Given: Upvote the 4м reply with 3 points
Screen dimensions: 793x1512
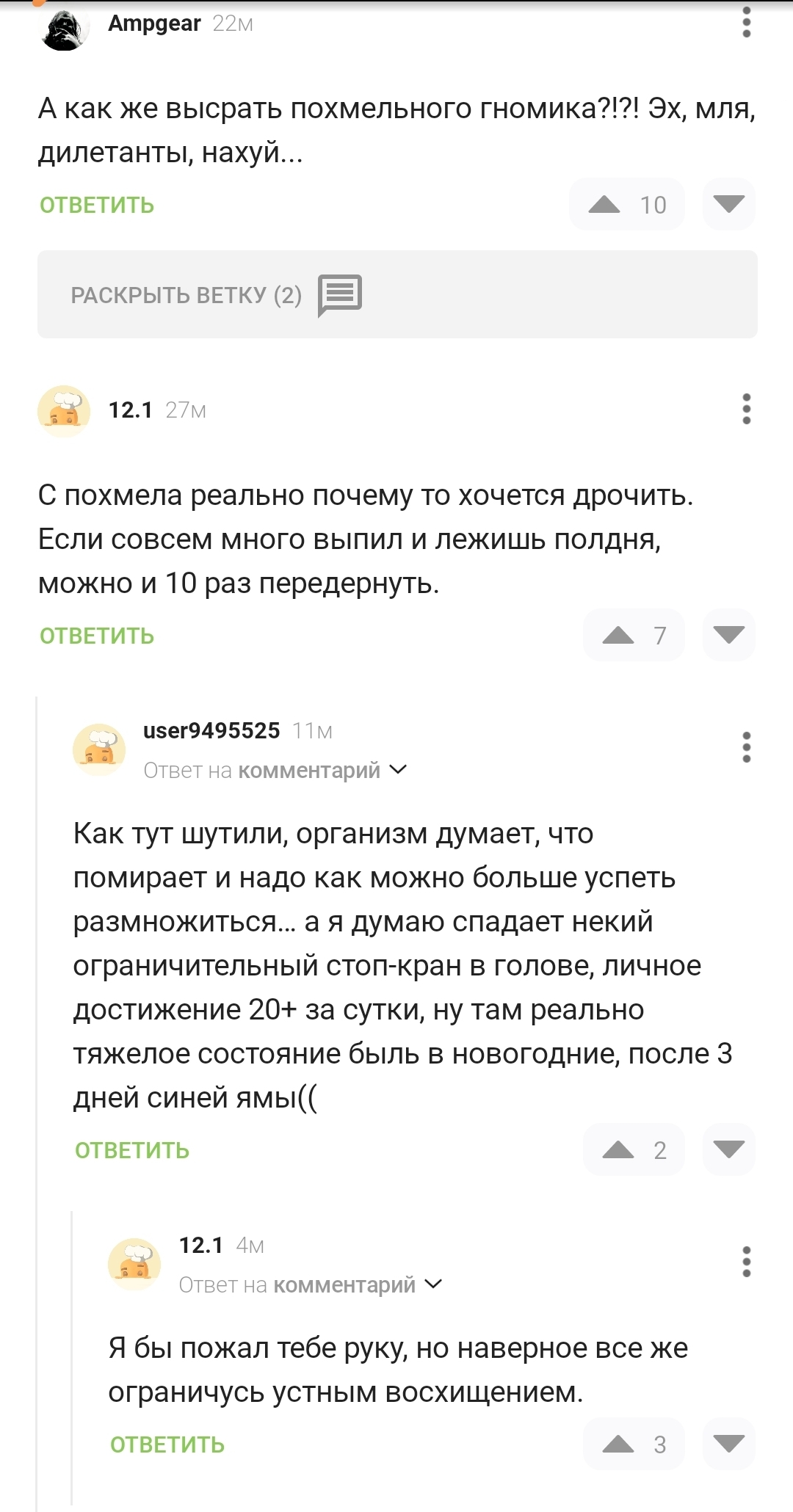Looking at the screenshot, I should pos(618,1444).
